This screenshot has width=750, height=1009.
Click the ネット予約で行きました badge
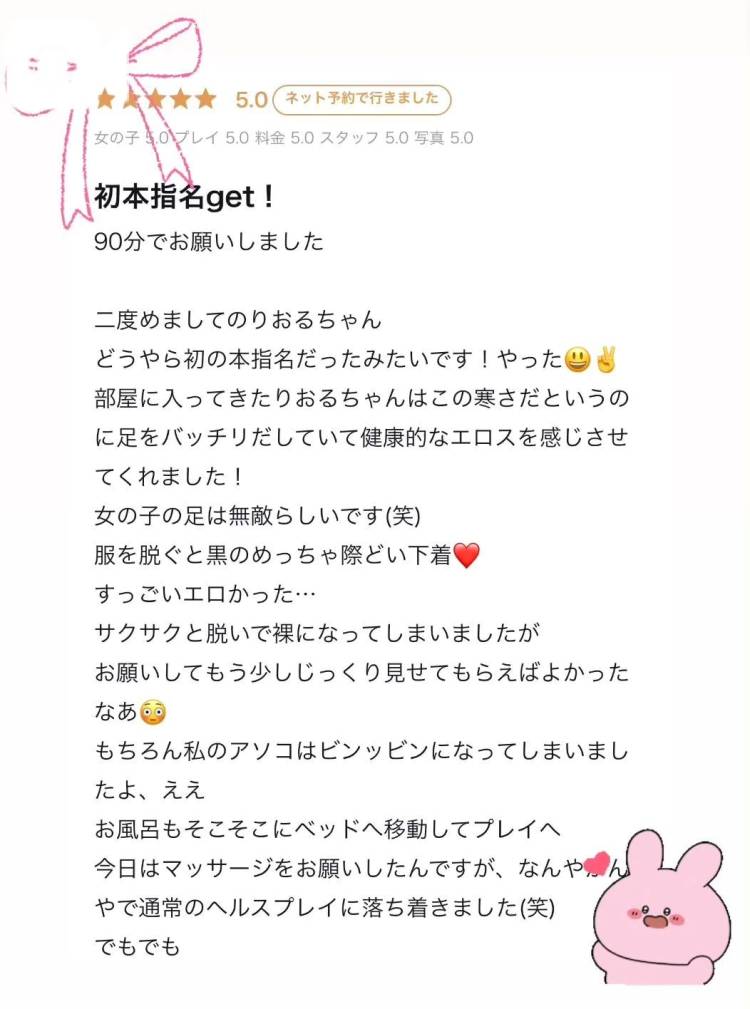click(x=364, y=100)
